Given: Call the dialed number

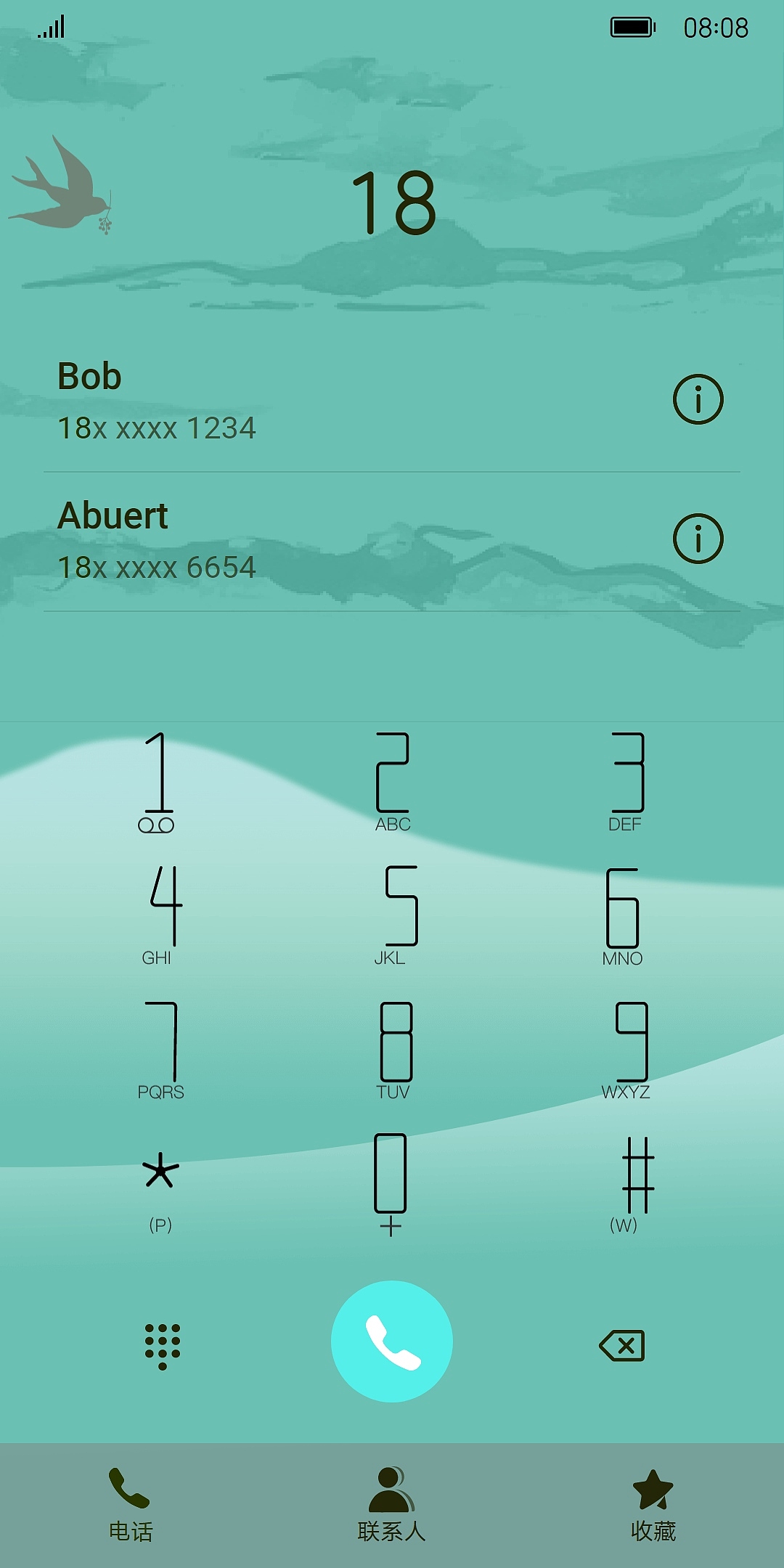Looking at the screenshot, I should 392,1342.
